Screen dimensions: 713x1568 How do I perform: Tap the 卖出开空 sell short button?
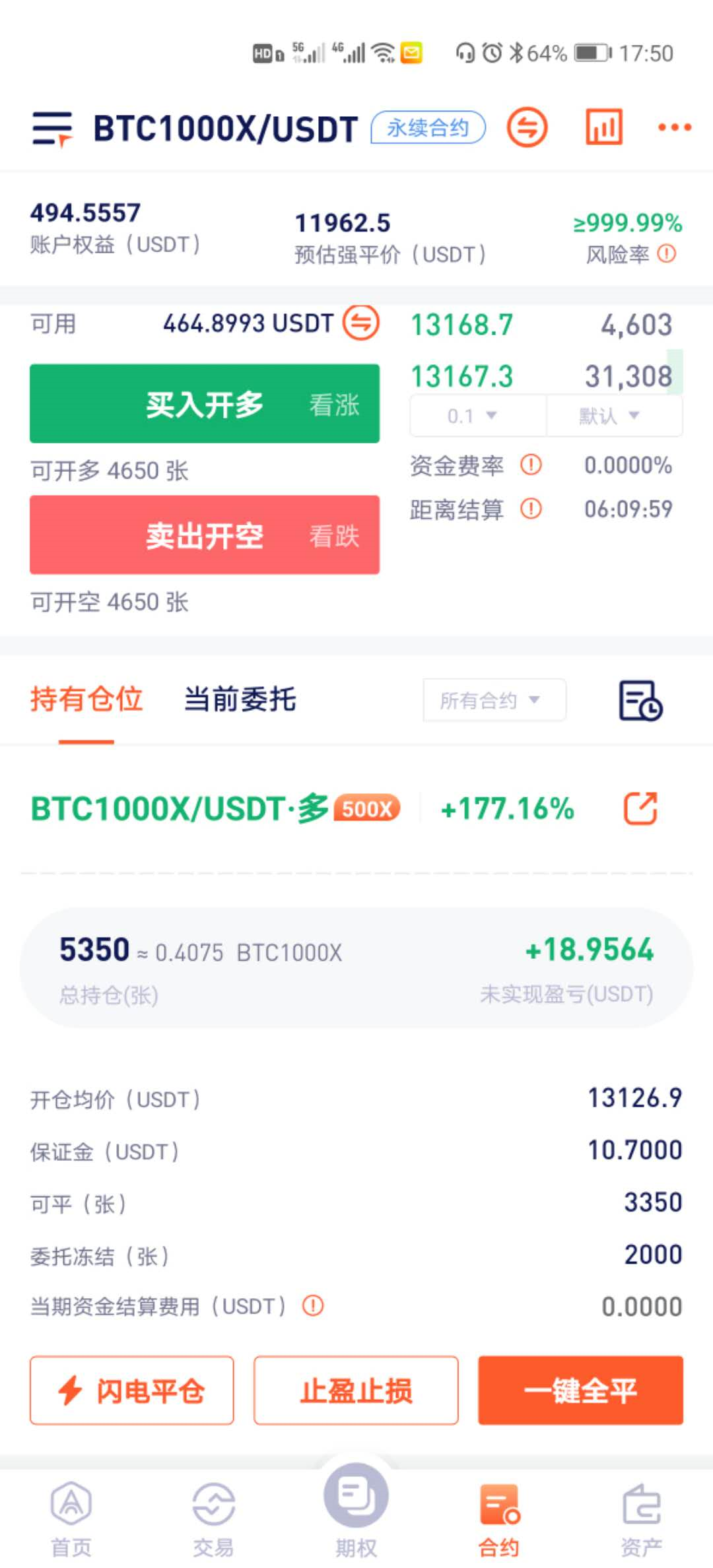pyautogui.click(x=205, y=535)
